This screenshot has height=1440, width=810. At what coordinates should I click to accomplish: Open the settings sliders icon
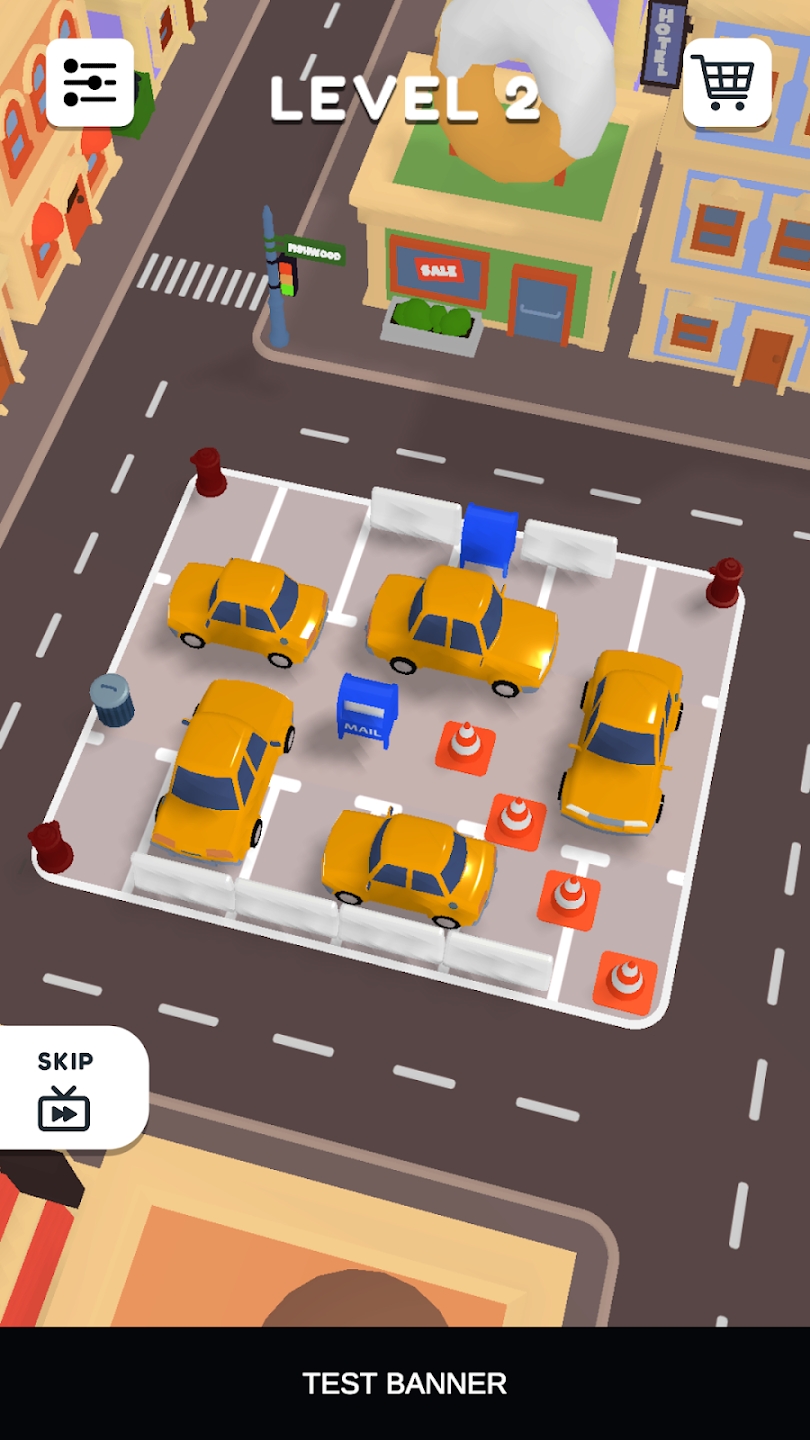tap(90, 83)
